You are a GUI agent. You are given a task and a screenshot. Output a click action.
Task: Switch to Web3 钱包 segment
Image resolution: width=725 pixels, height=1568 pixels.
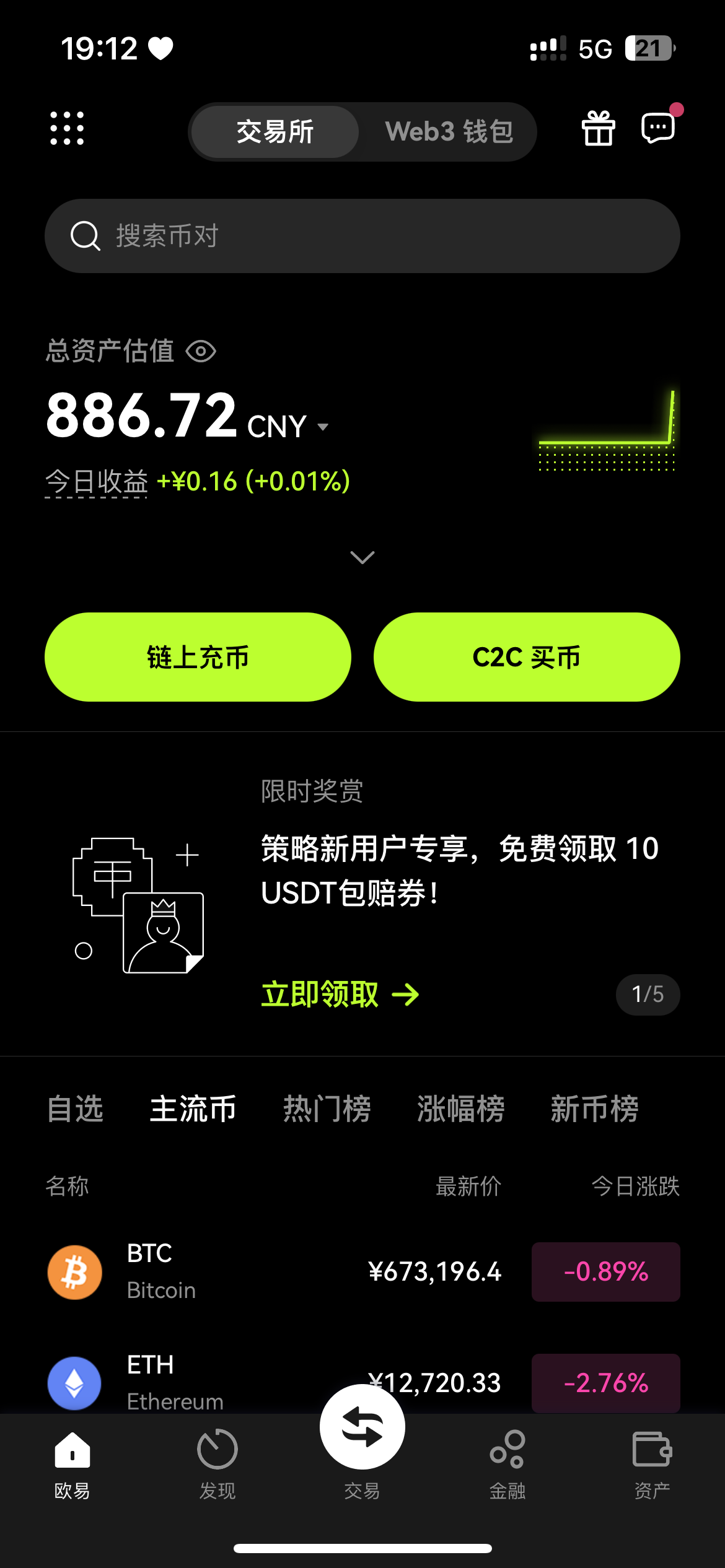449,131
